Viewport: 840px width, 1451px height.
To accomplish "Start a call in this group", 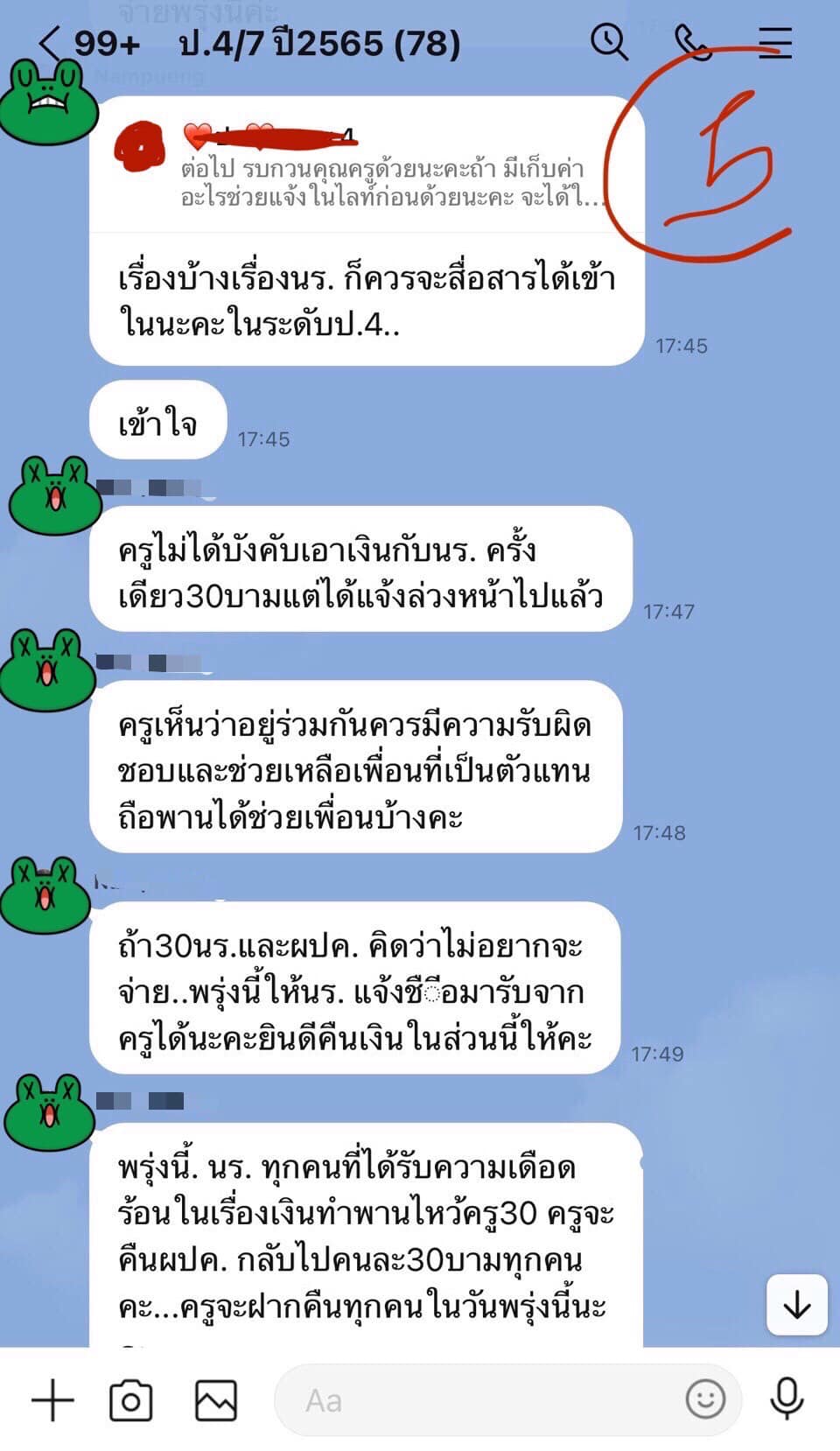I will pos(691,42).
